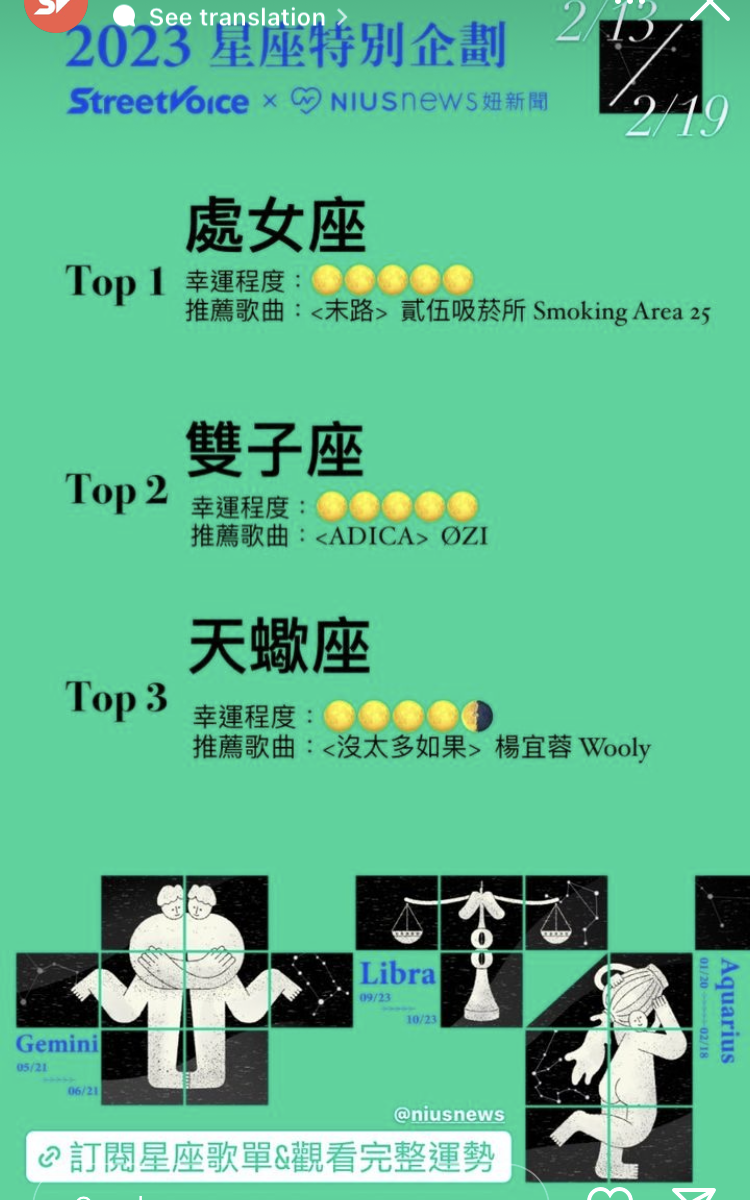Viewport: 750px width, 1200px height.
Task: Open the 訂閱星座歌單&觀看完整運勢 link sticker
Action: point(268,1158)
